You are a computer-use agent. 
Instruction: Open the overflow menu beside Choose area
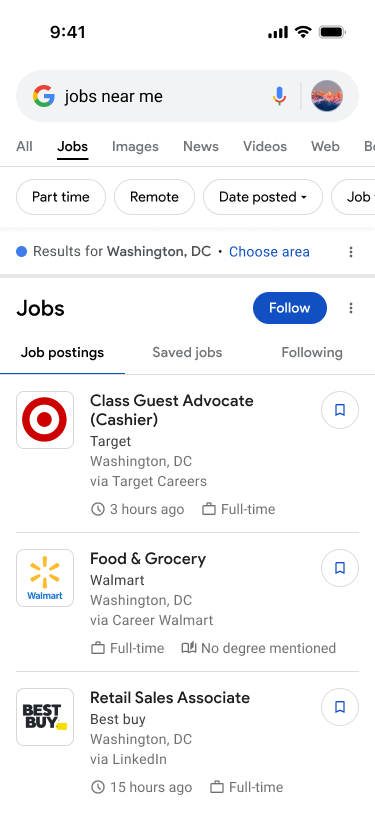point(351,252)
